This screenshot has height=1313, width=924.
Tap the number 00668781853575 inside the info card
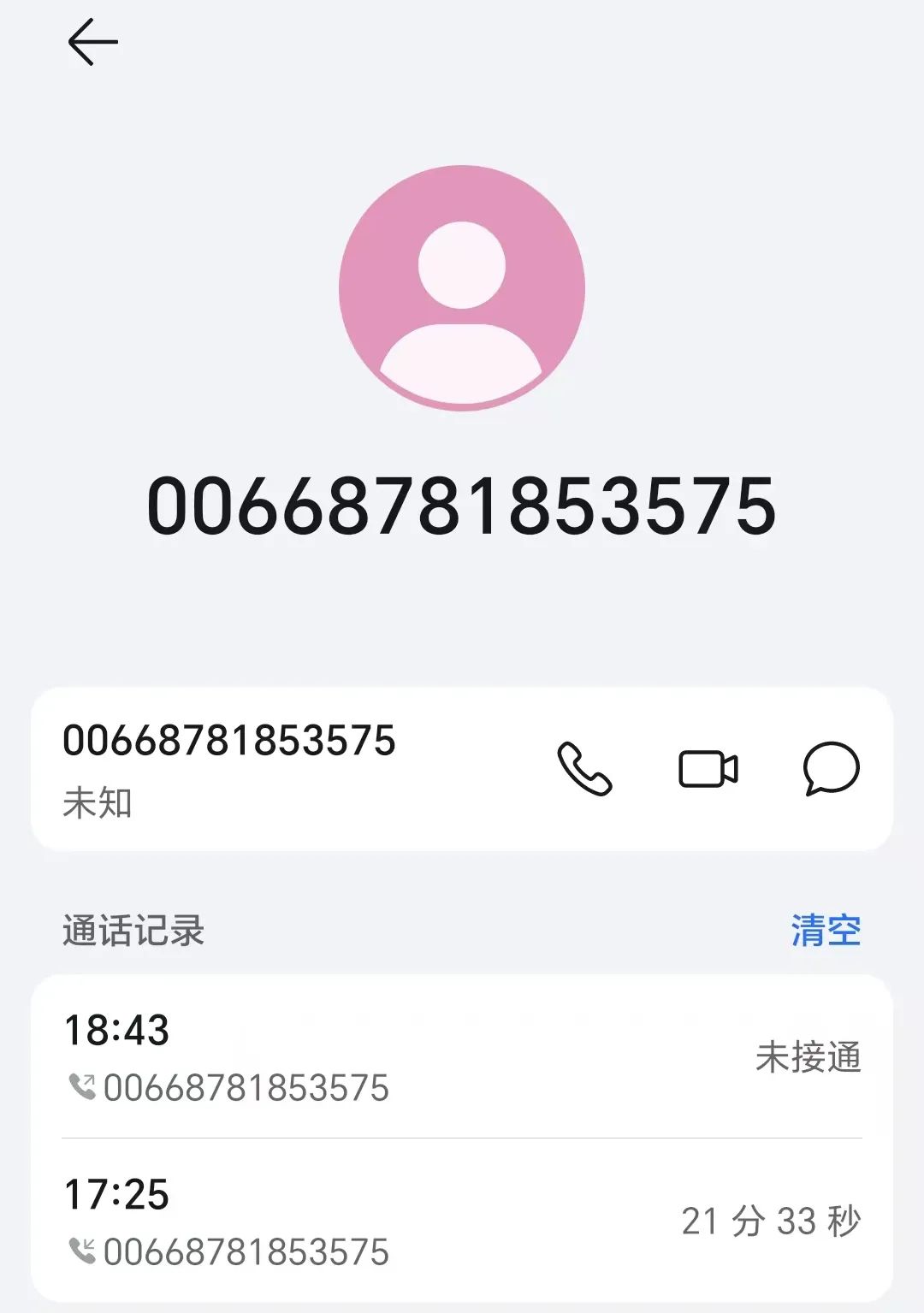click(228, 742)
